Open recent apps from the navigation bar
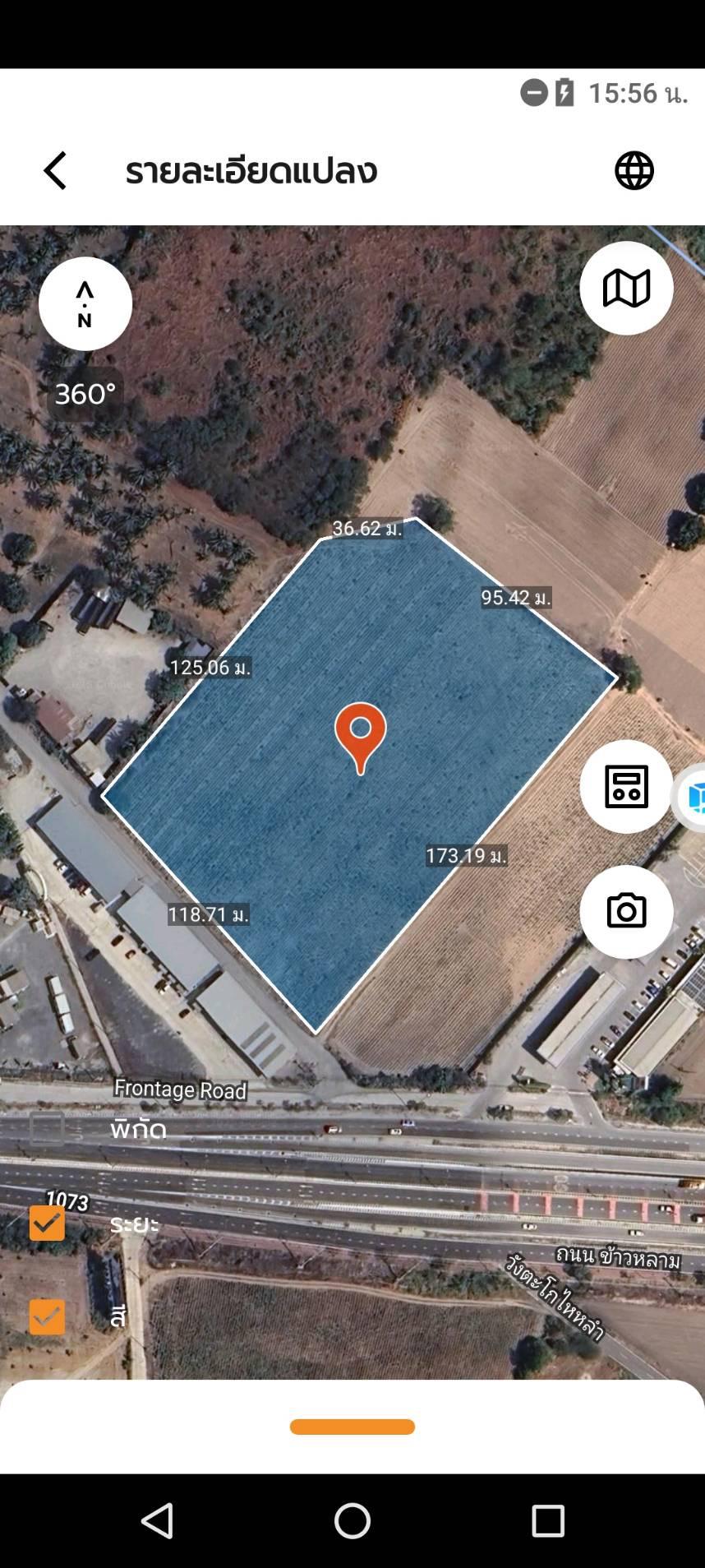 (x=548, y=1521)
